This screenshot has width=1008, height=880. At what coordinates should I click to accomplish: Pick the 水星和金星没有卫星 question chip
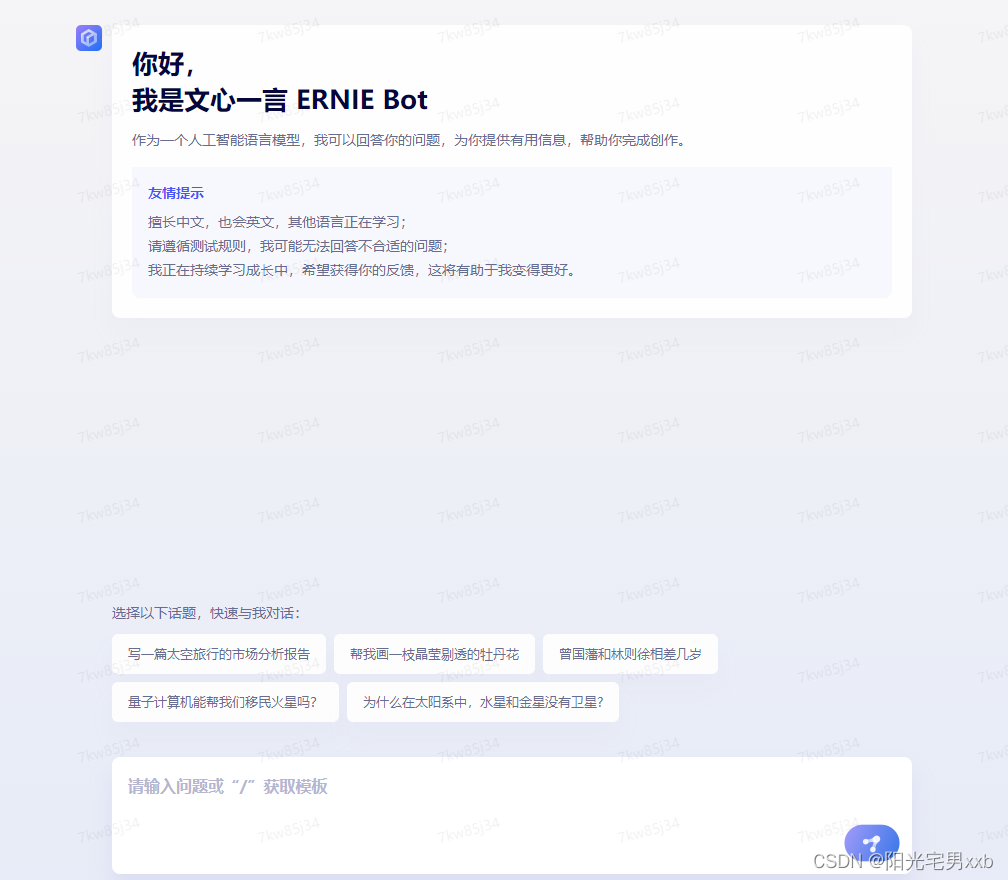click(482, 702)
